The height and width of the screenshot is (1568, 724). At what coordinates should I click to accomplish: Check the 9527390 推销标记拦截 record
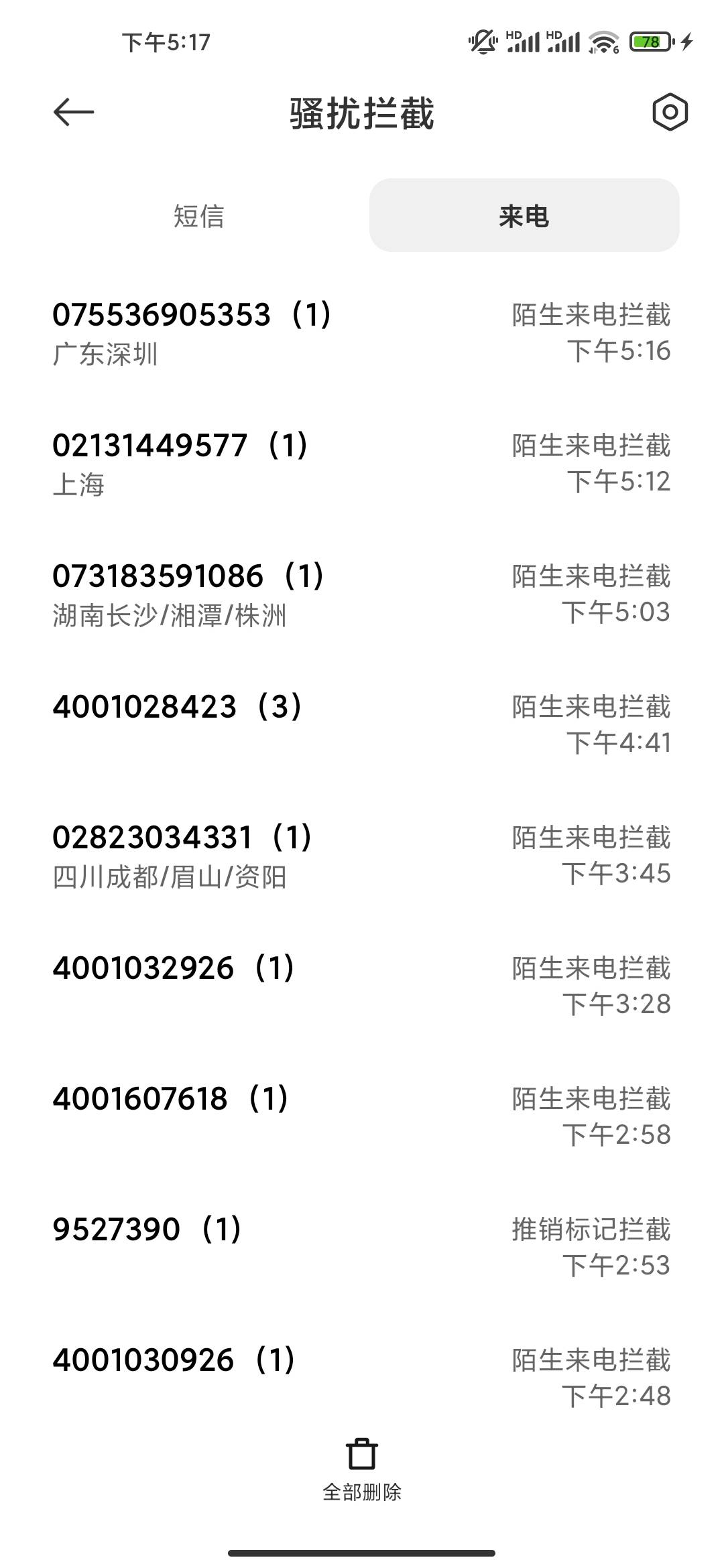coord(362,1246)
